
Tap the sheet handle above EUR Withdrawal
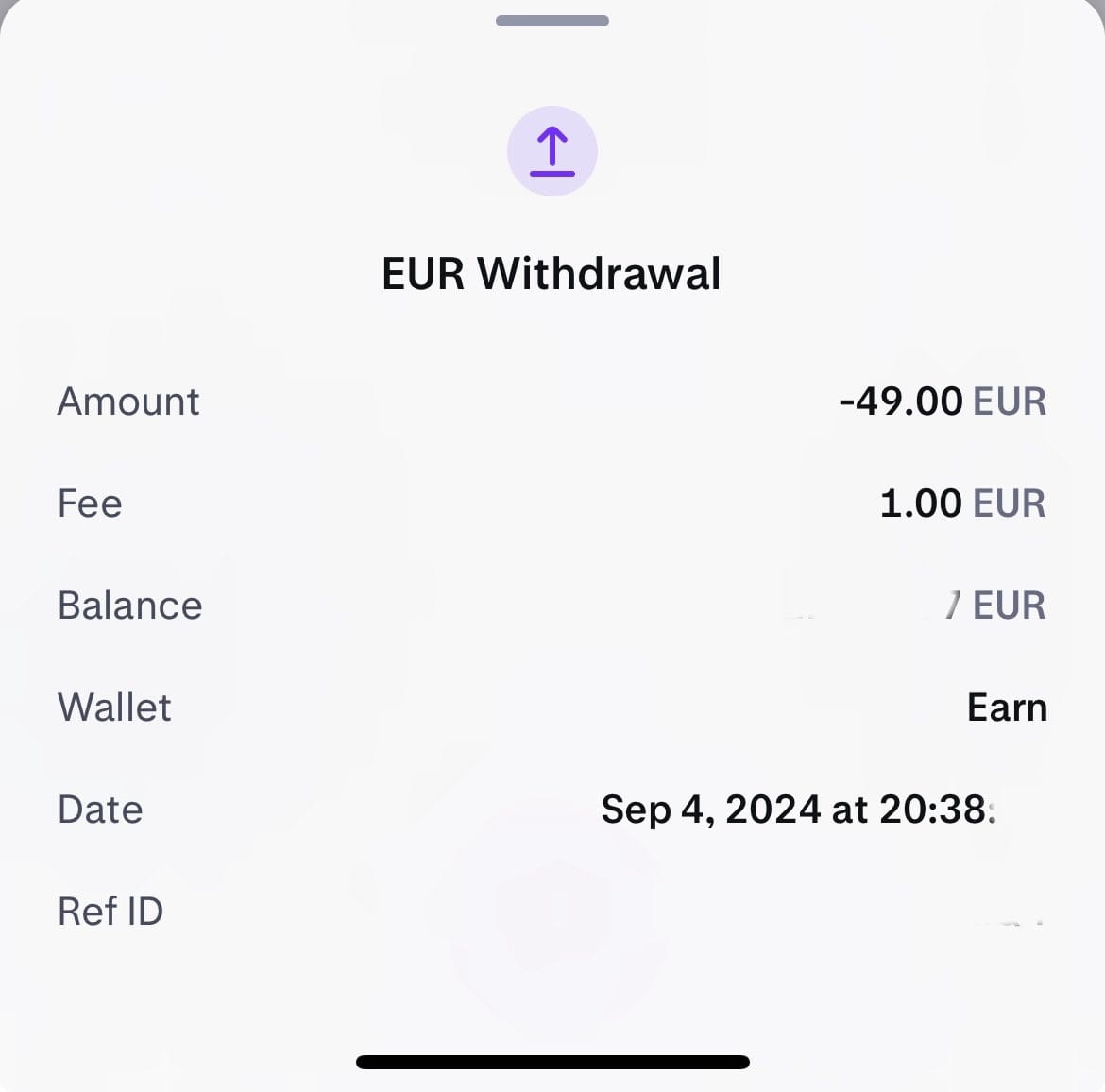[x=552, y=21]
